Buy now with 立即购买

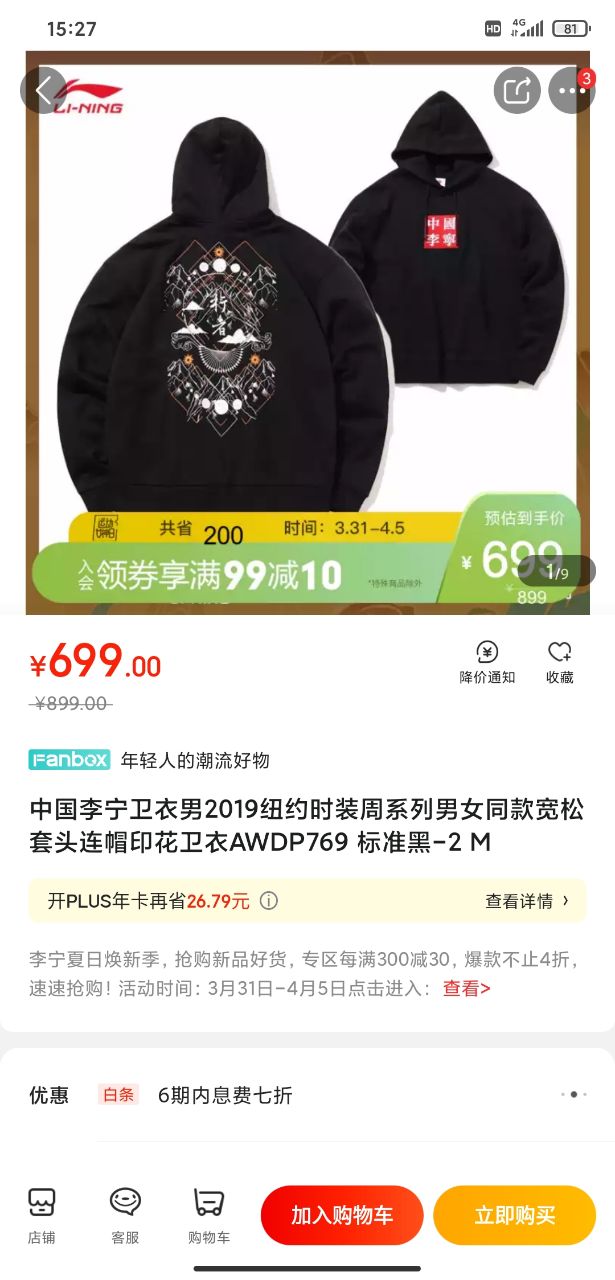tap(514, 1215)
